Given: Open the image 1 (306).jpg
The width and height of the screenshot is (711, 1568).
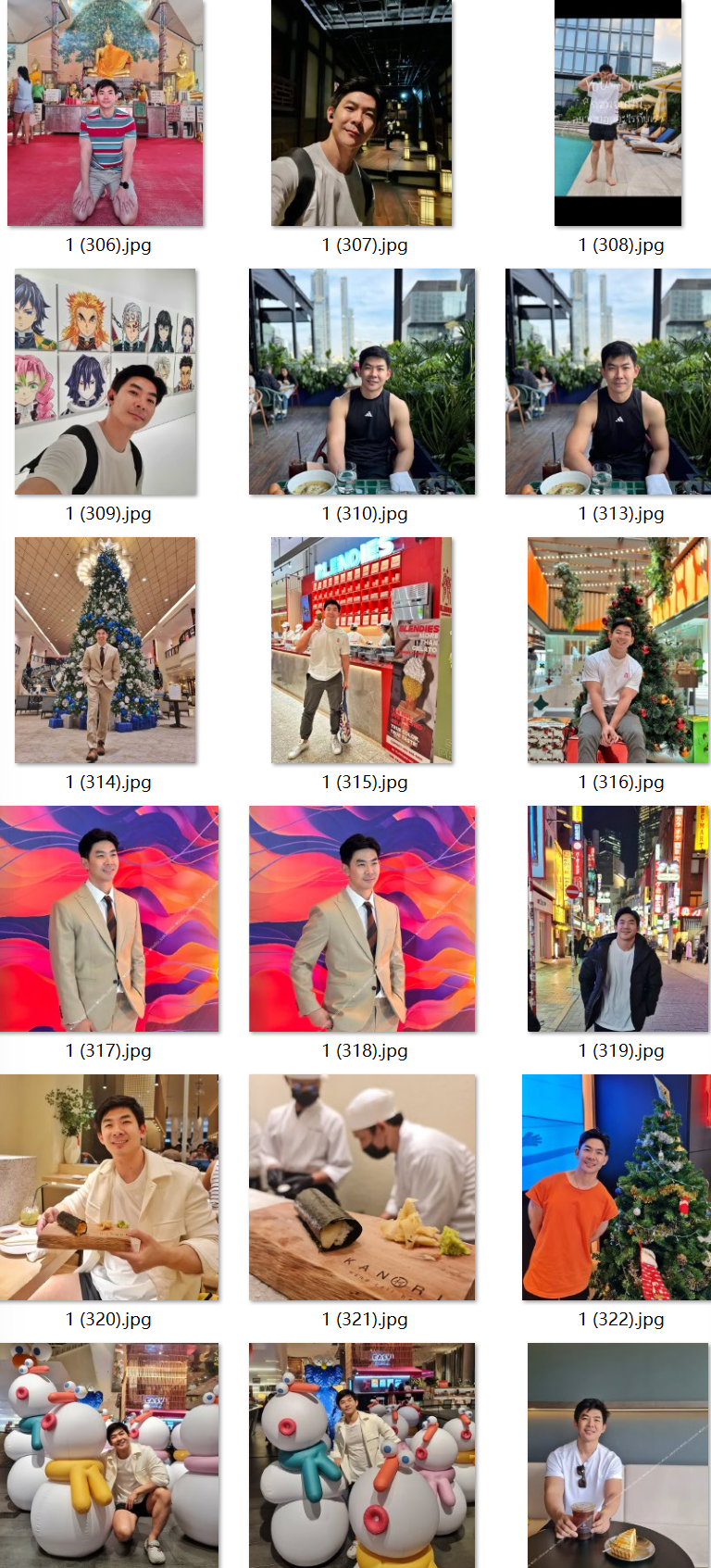Looking at the screenshot, I should pyautogui.click(x=105, y=113).
